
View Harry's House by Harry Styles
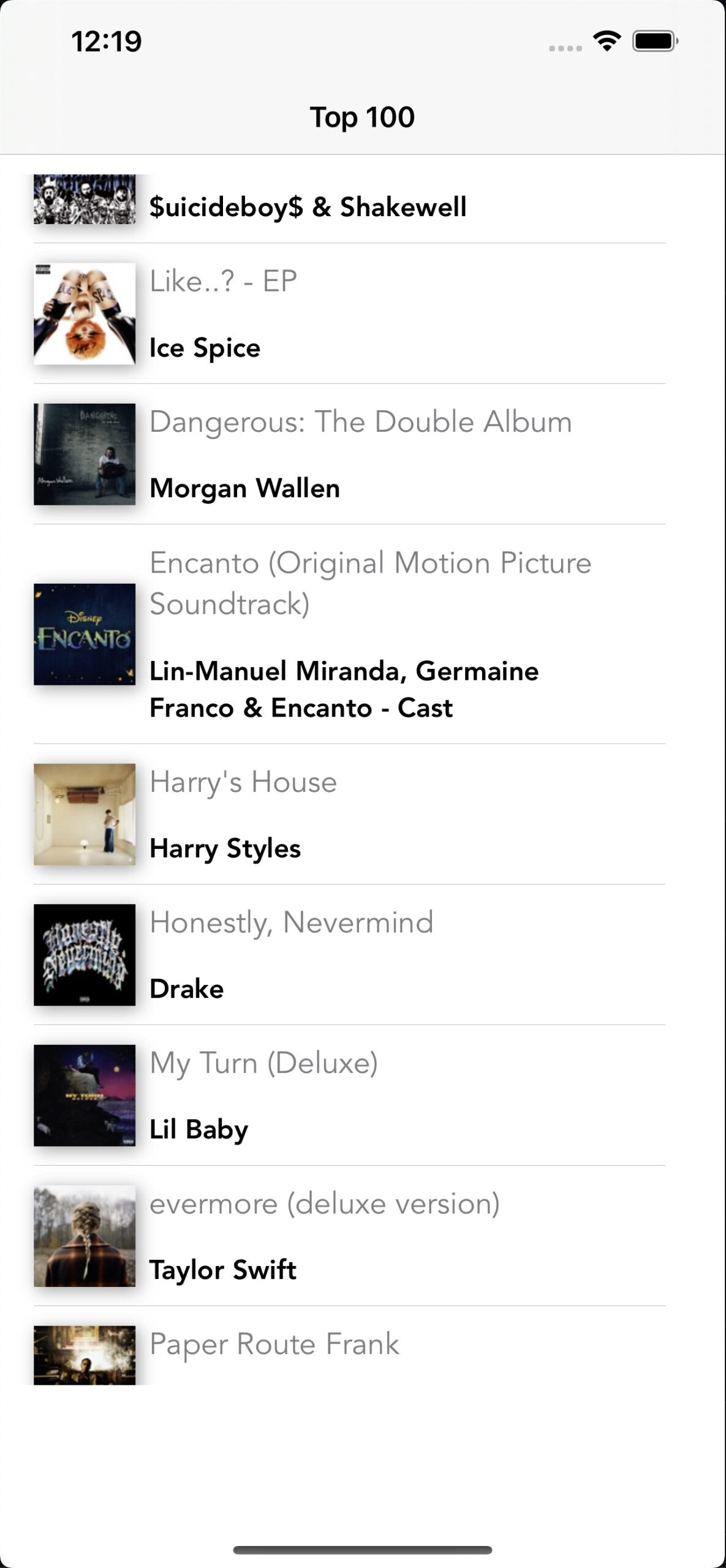tap(349, 815)
